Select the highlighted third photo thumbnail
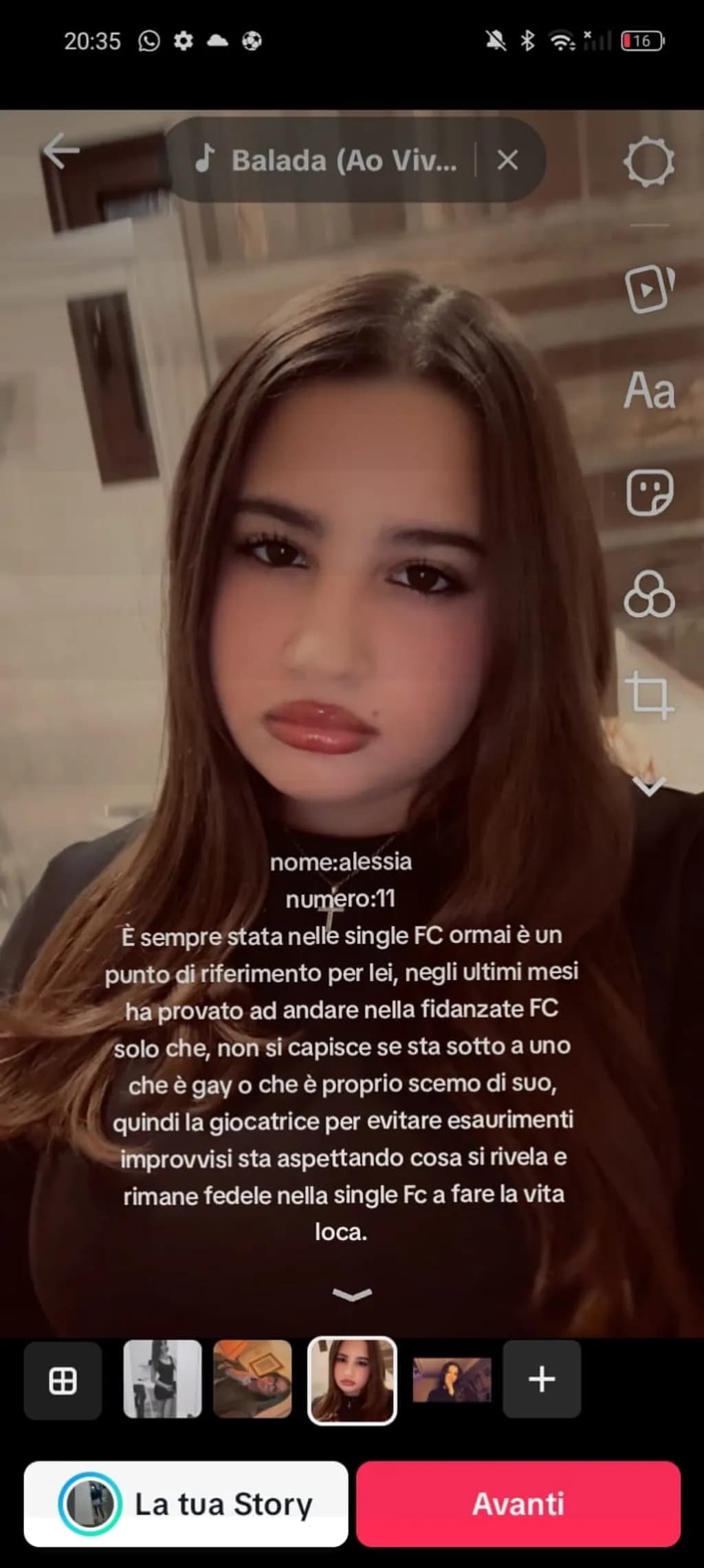704x1568 pixels. click(352, 1380)
